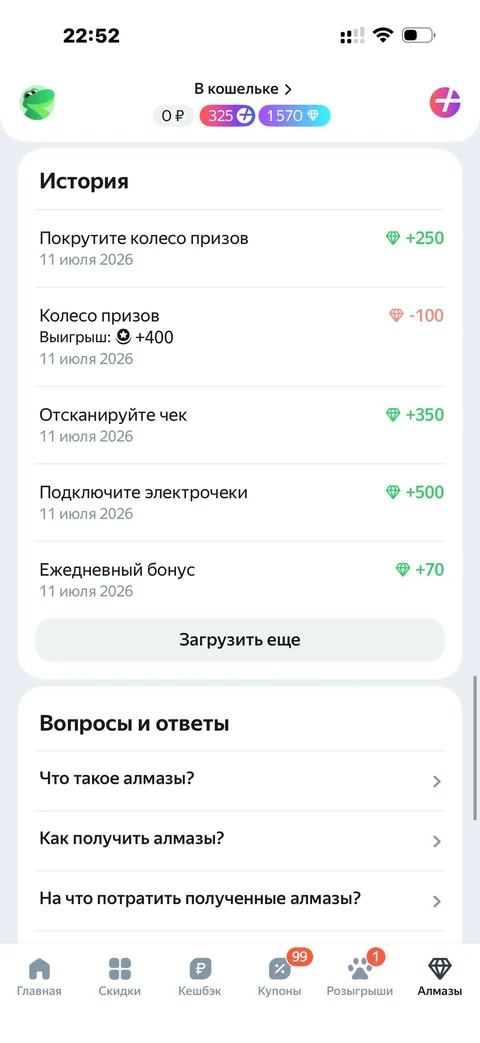The image size is (480, 1043).
Task: Open the pink plus icon at top right
Action: coord(445,102)
